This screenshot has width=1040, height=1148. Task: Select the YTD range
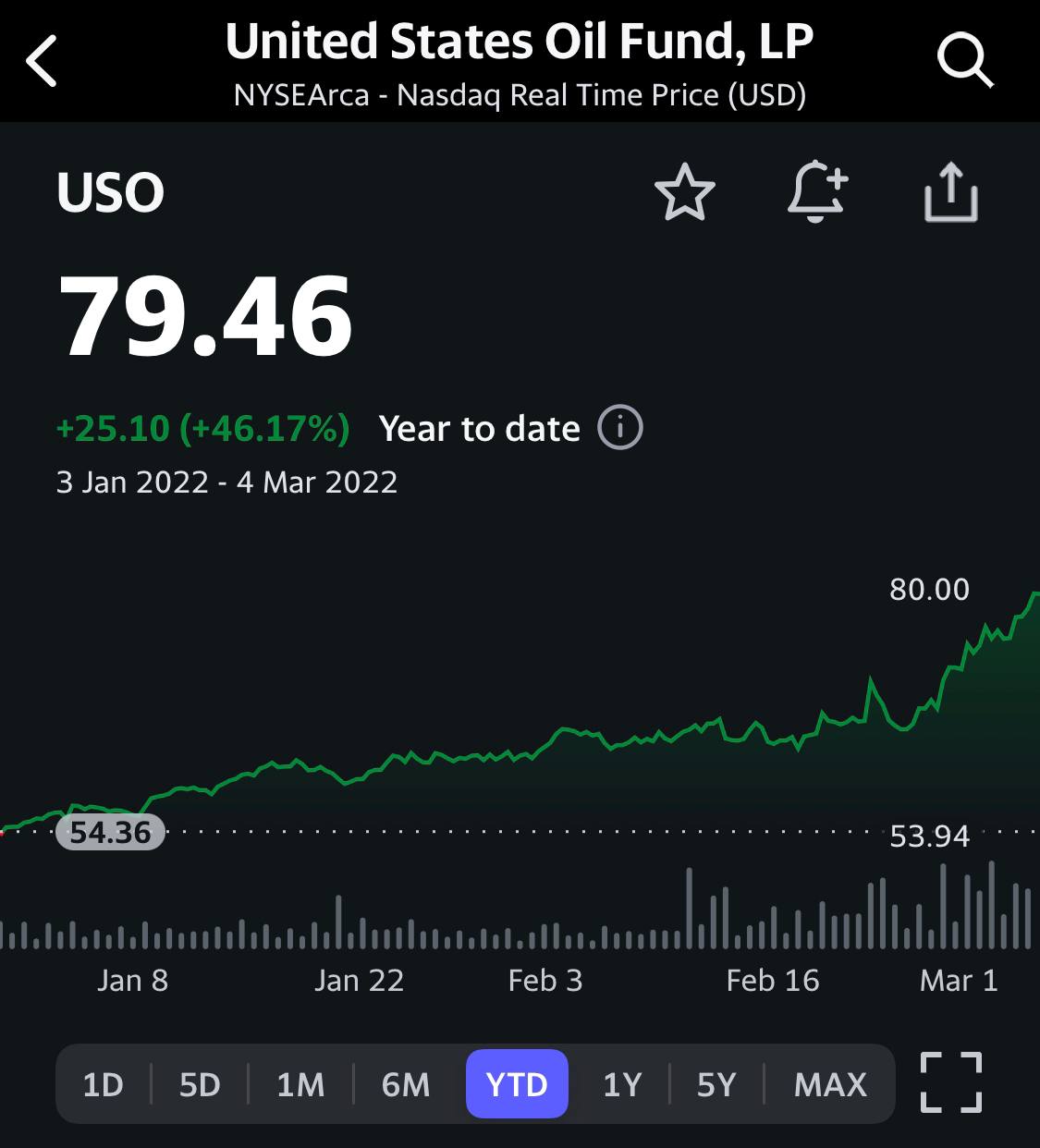point(517,1084)
